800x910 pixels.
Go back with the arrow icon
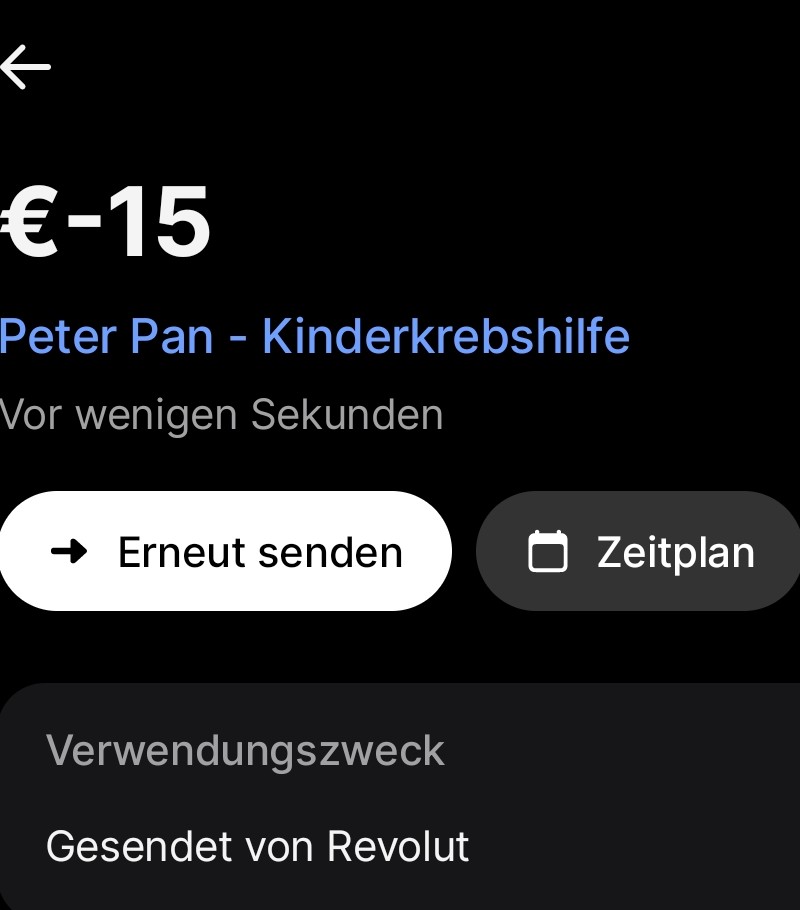click(x=26, y=67)
